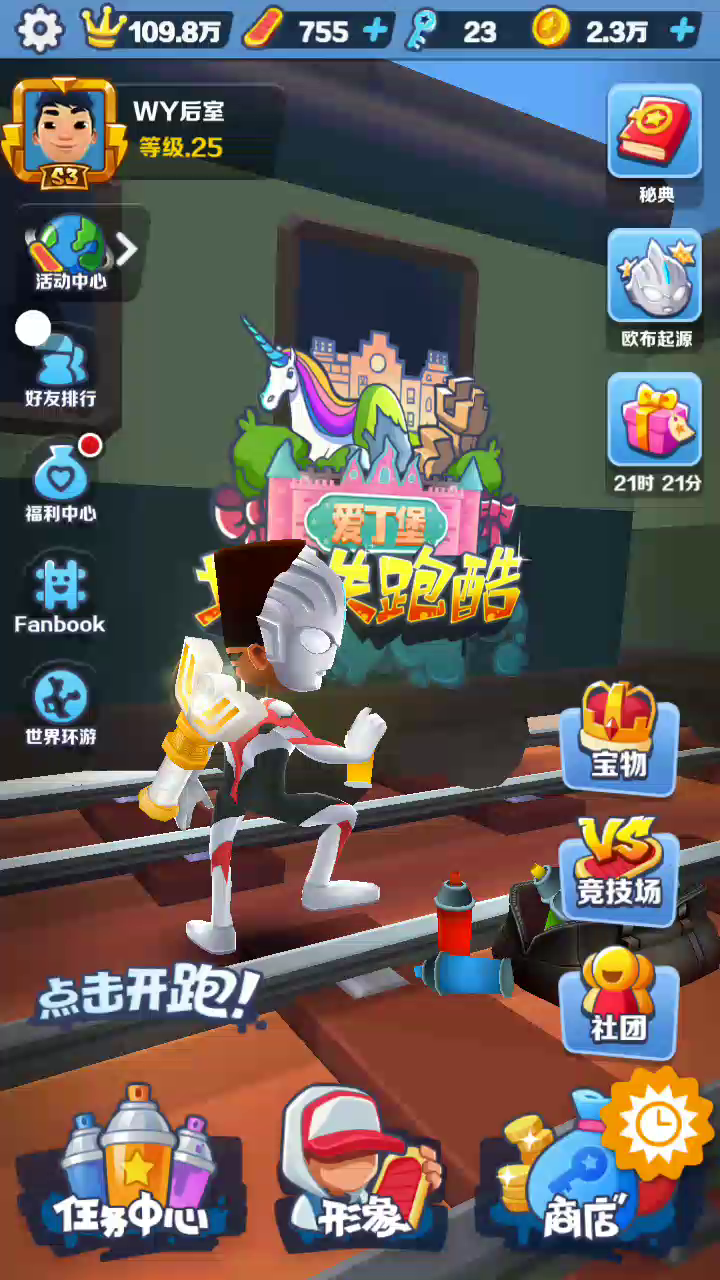This screenshot has width=720, height=1280.
Task: Open 福利中心 welfare center
Action: [x=62, y=485]
